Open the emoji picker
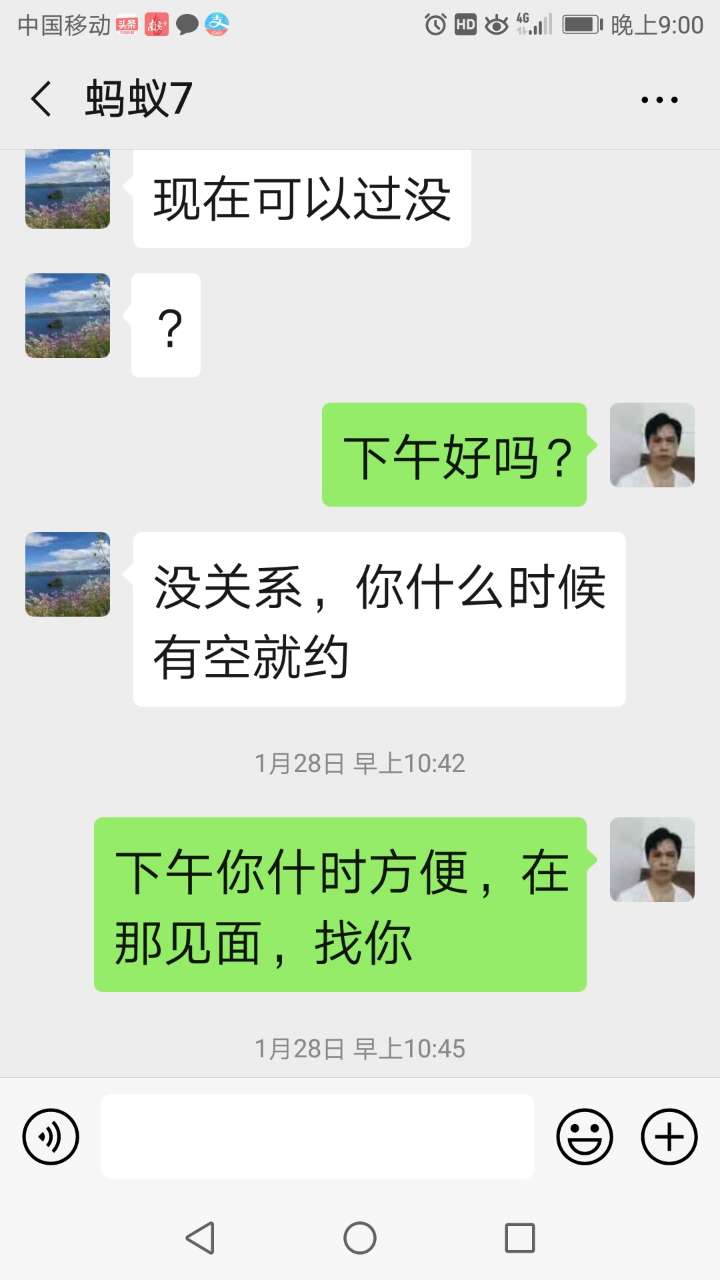Screen dimensions: 720x1280 point(584,1137)
